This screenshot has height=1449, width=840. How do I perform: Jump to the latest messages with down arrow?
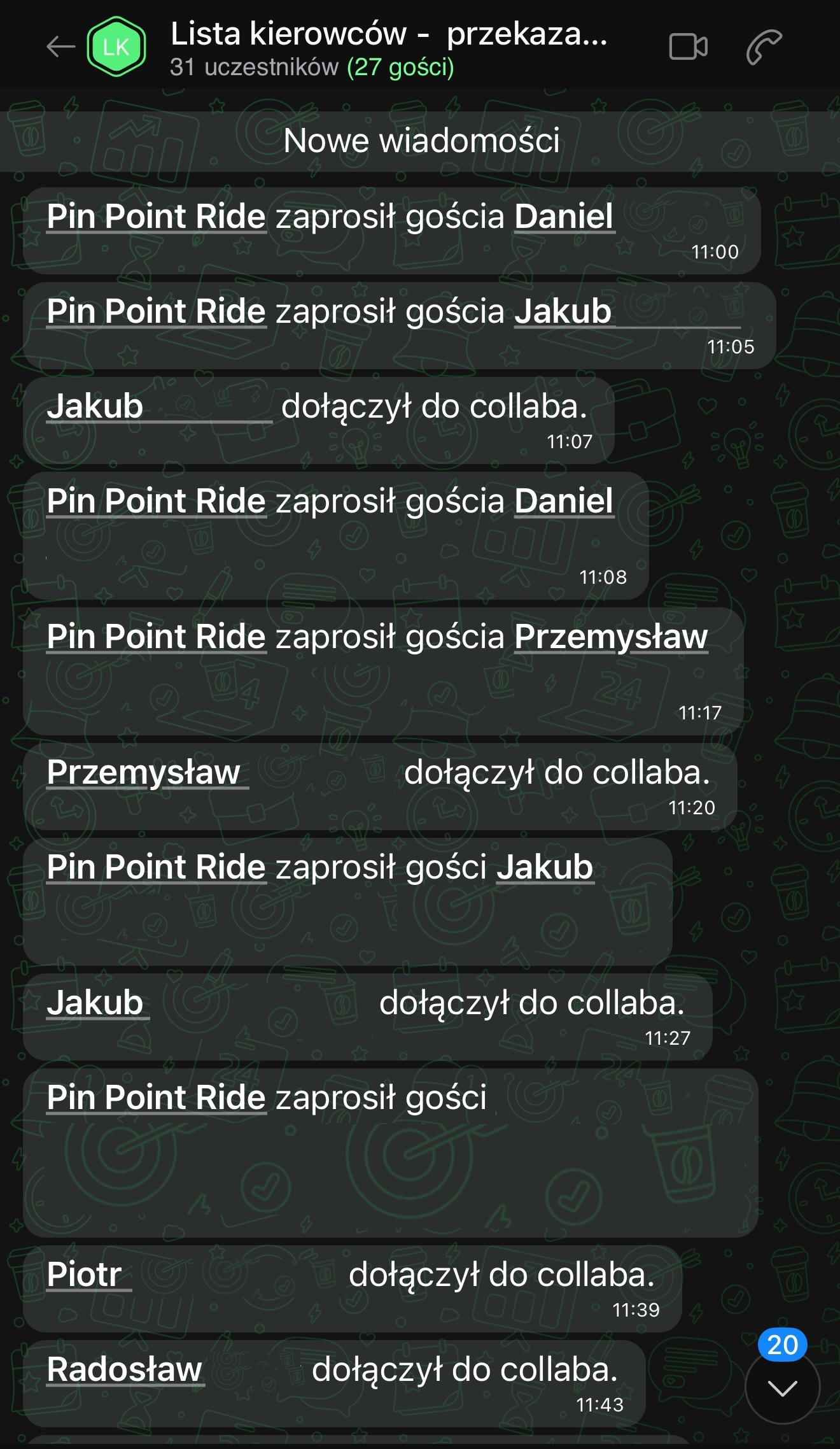click(782, 1387)
